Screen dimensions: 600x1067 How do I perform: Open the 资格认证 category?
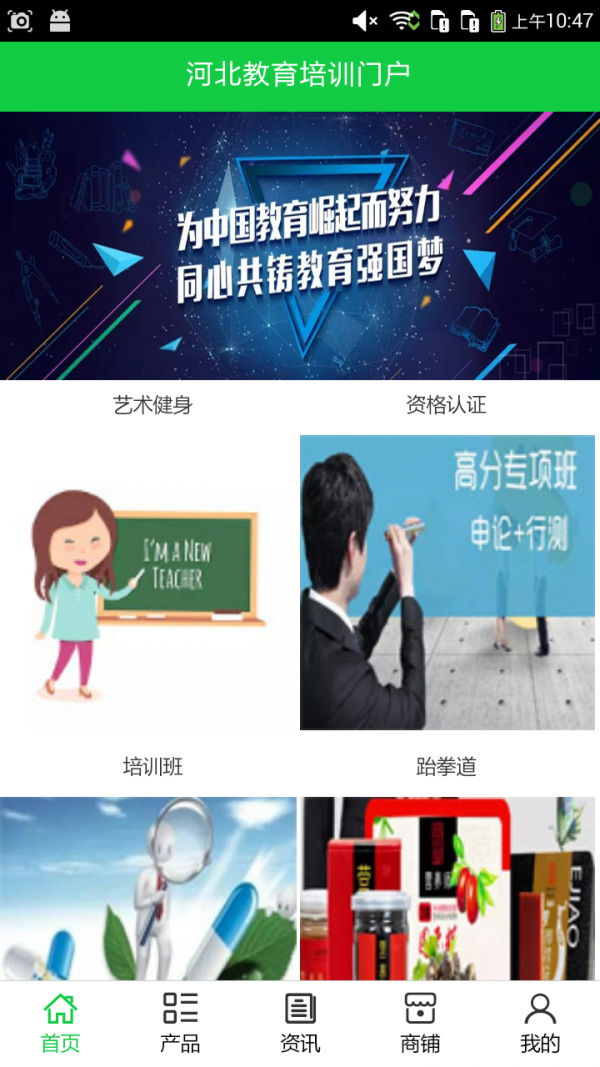click(x=446, y=405)
